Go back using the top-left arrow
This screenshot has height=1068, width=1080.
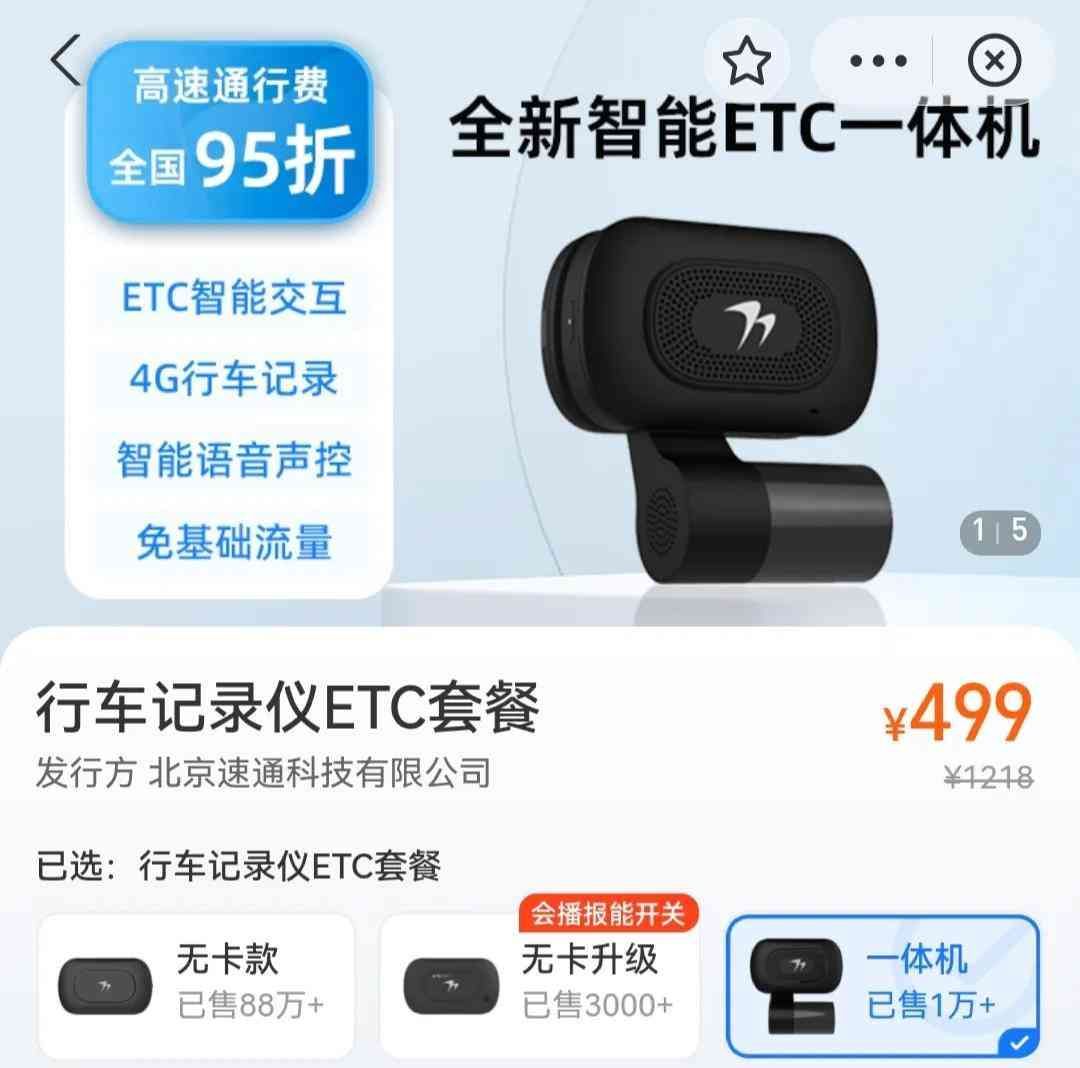click(x=66, y=60)
